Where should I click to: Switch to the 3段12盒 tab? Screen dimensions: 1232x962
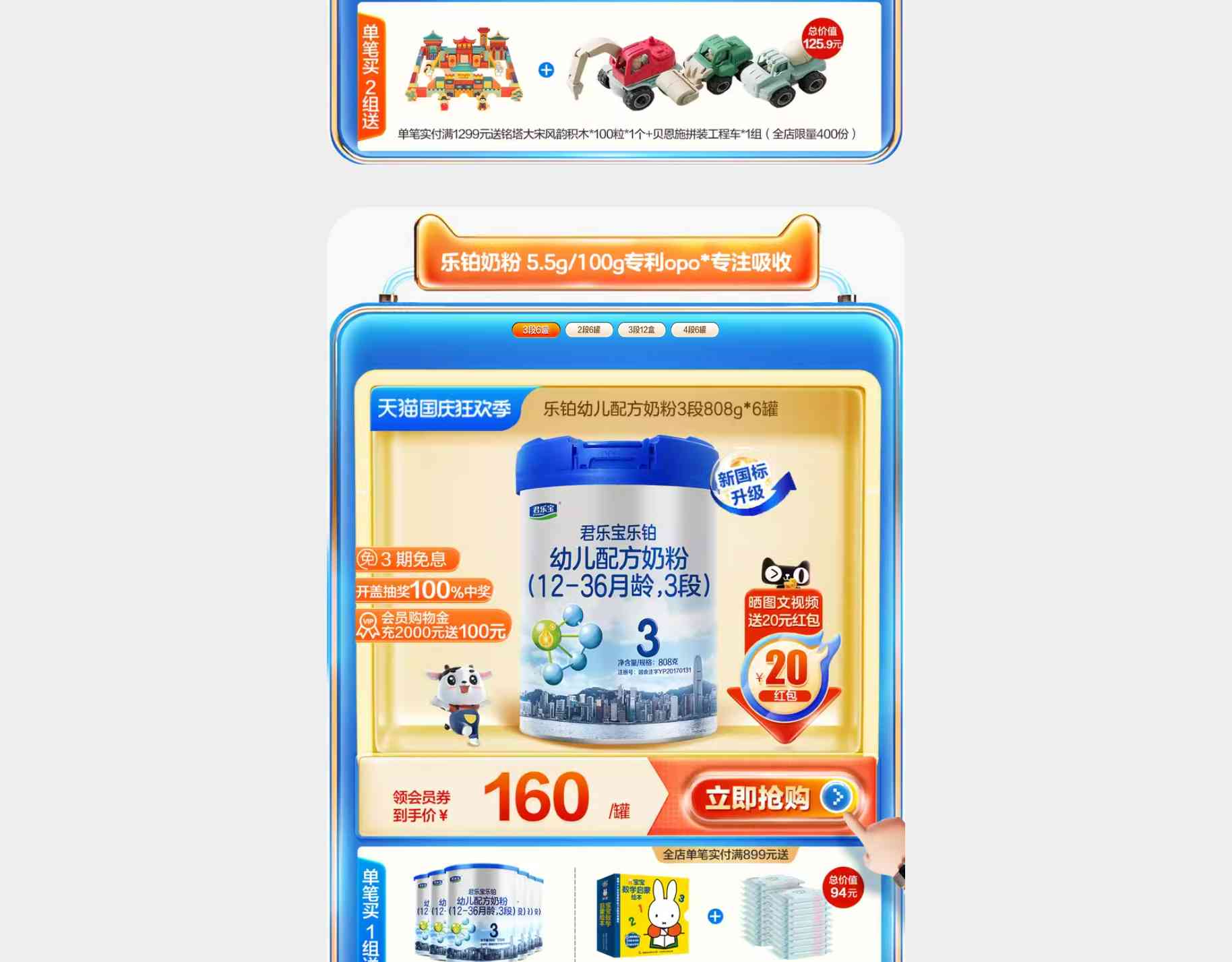642,330
